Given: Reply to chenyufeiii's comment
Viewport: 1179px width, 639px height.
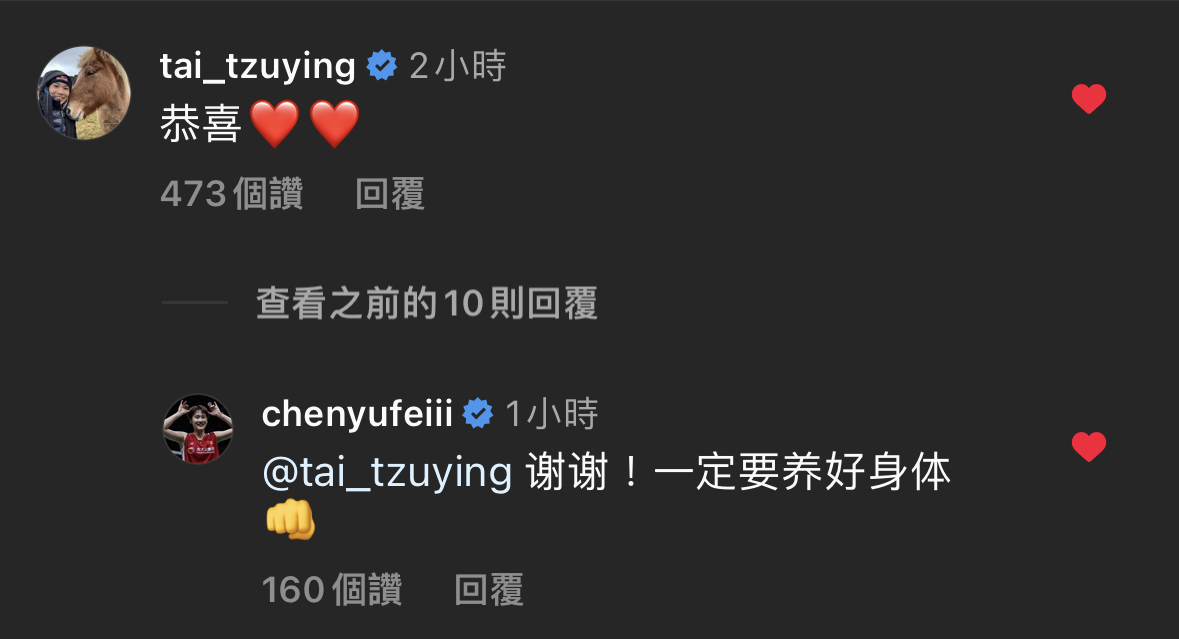Looking at the screenshot, I should [488, 590].
